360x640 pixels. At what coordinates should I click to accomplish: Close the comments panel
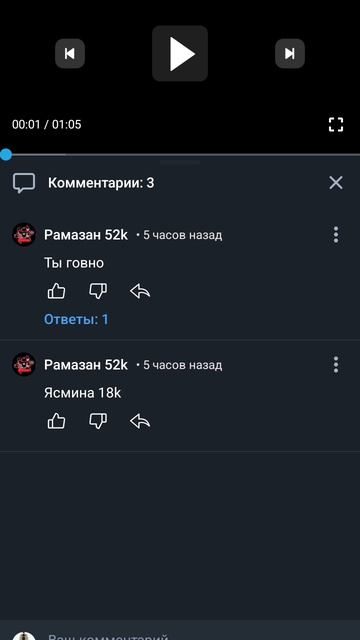[336, 183]
